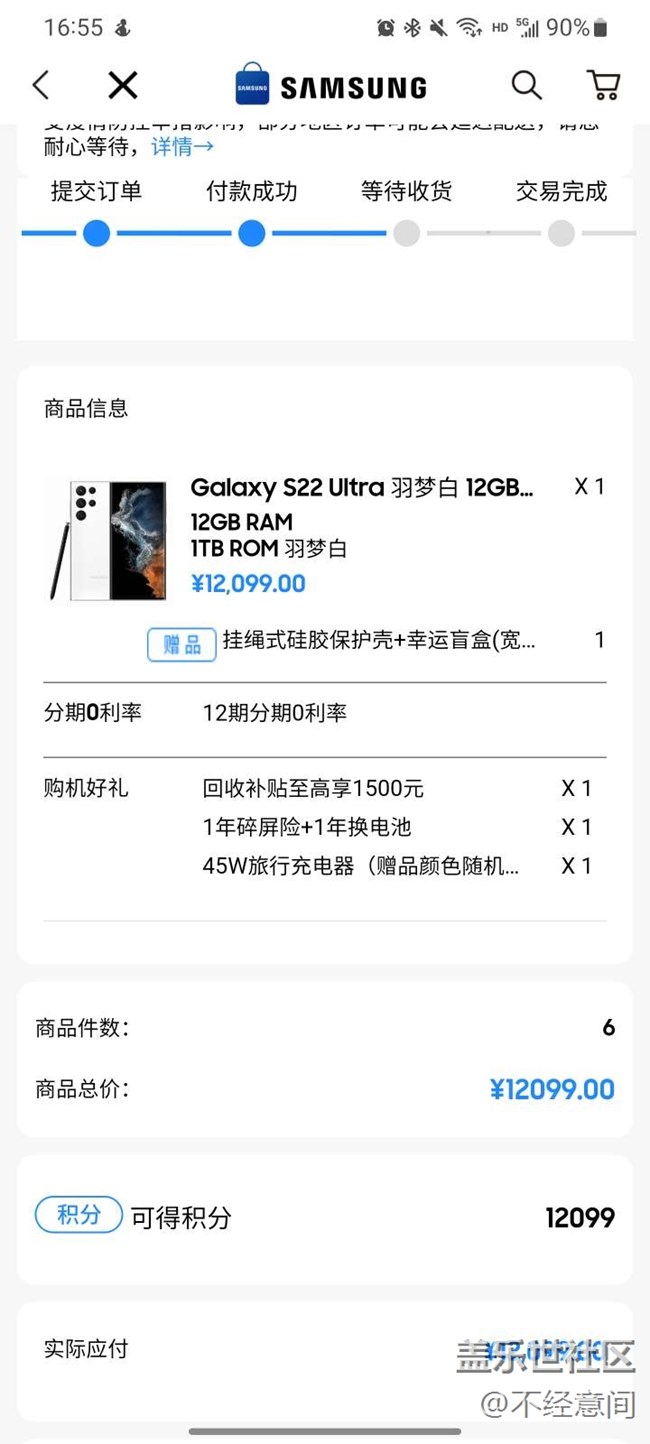The width and height of the screenshot is (650, 1444).
Task: Open the Galaxy S22 Ultra product
Action: click(362, 488)
